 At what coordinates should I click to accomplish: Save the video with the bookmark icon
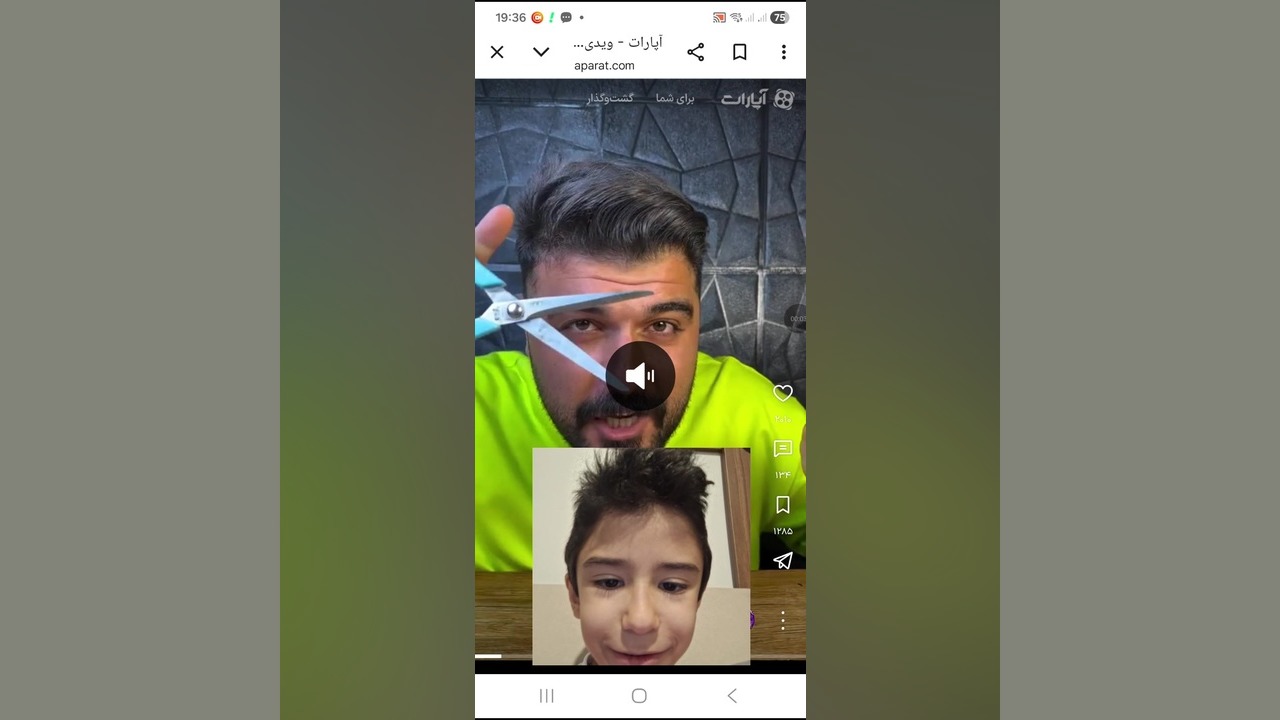tap(783, 505)
